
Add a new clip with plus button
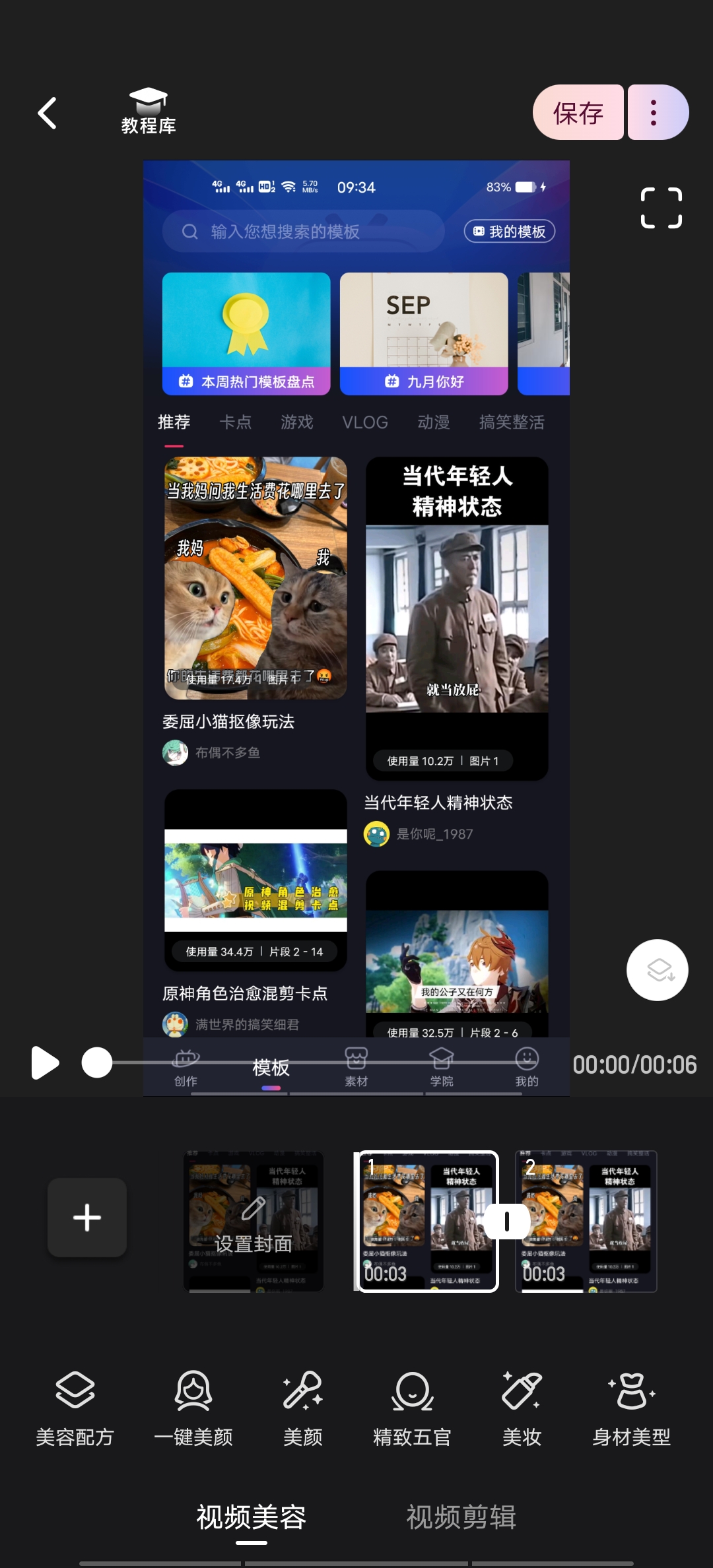point(87,1218)
